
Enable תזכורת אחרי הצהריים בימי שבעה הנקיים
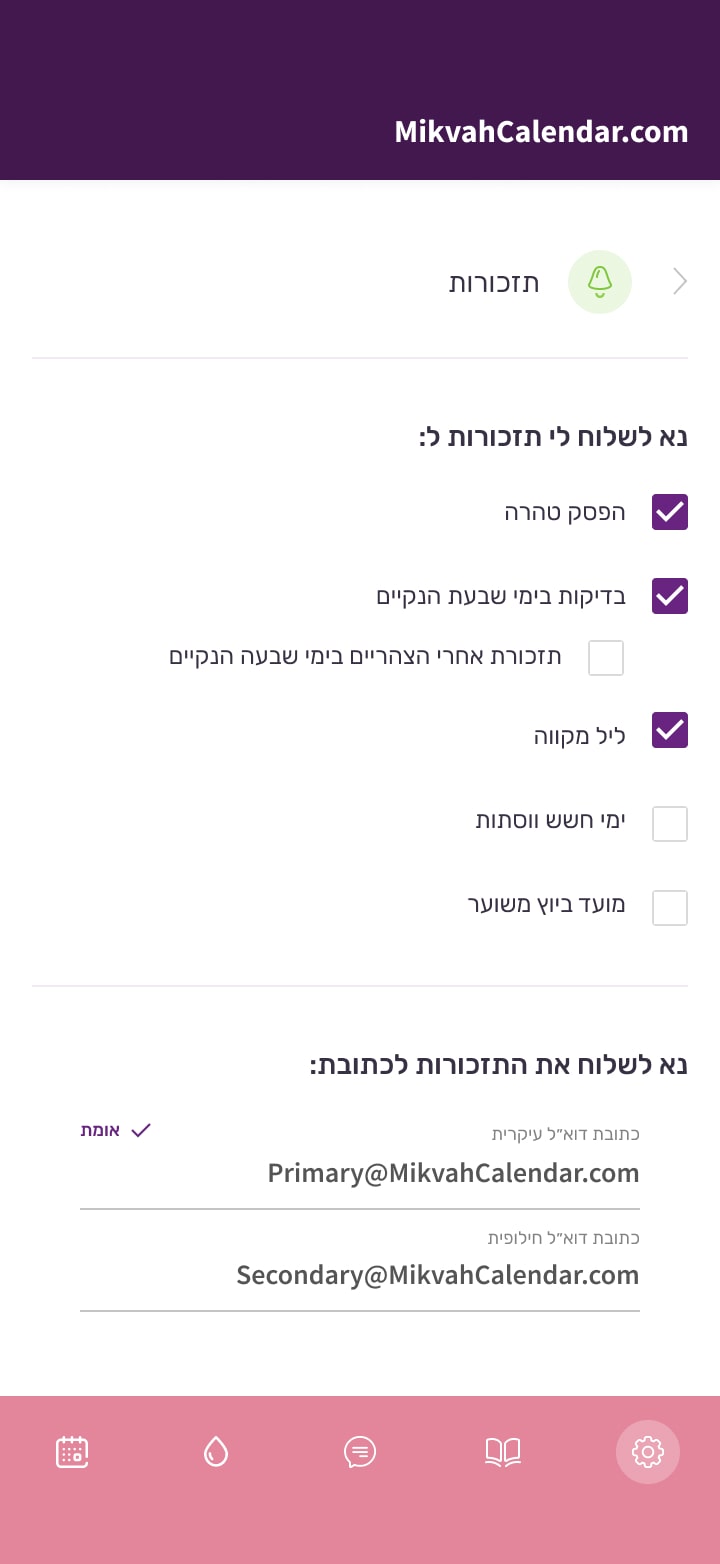coord(606,658)
